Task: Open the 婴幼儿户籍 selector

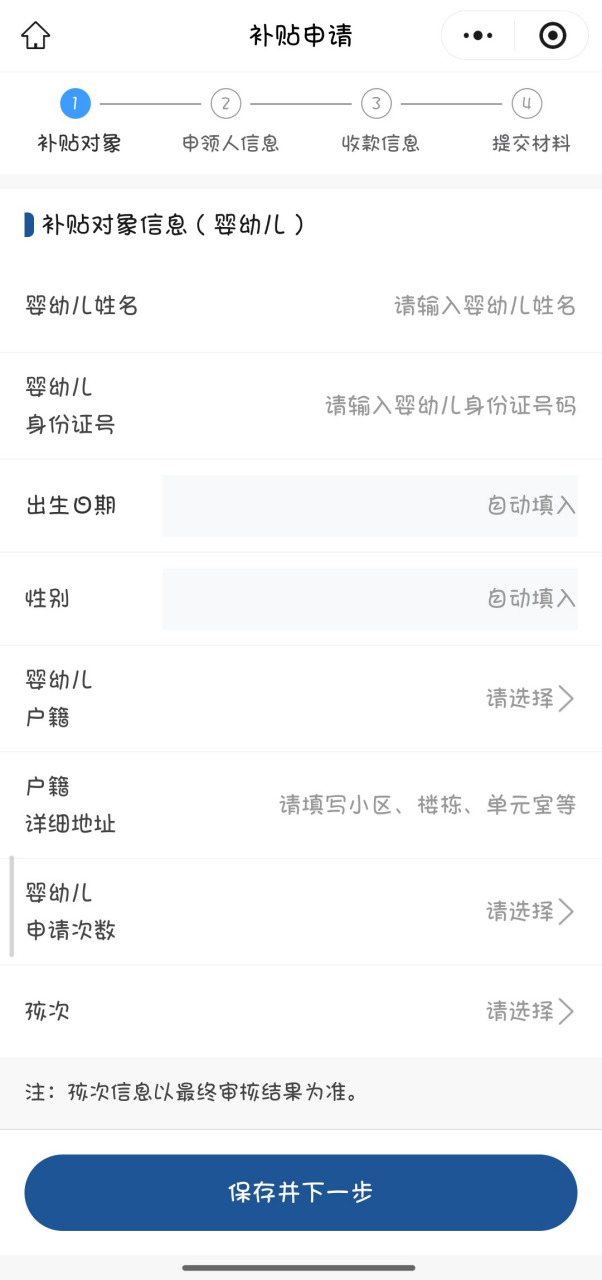Action: [530, 699]
